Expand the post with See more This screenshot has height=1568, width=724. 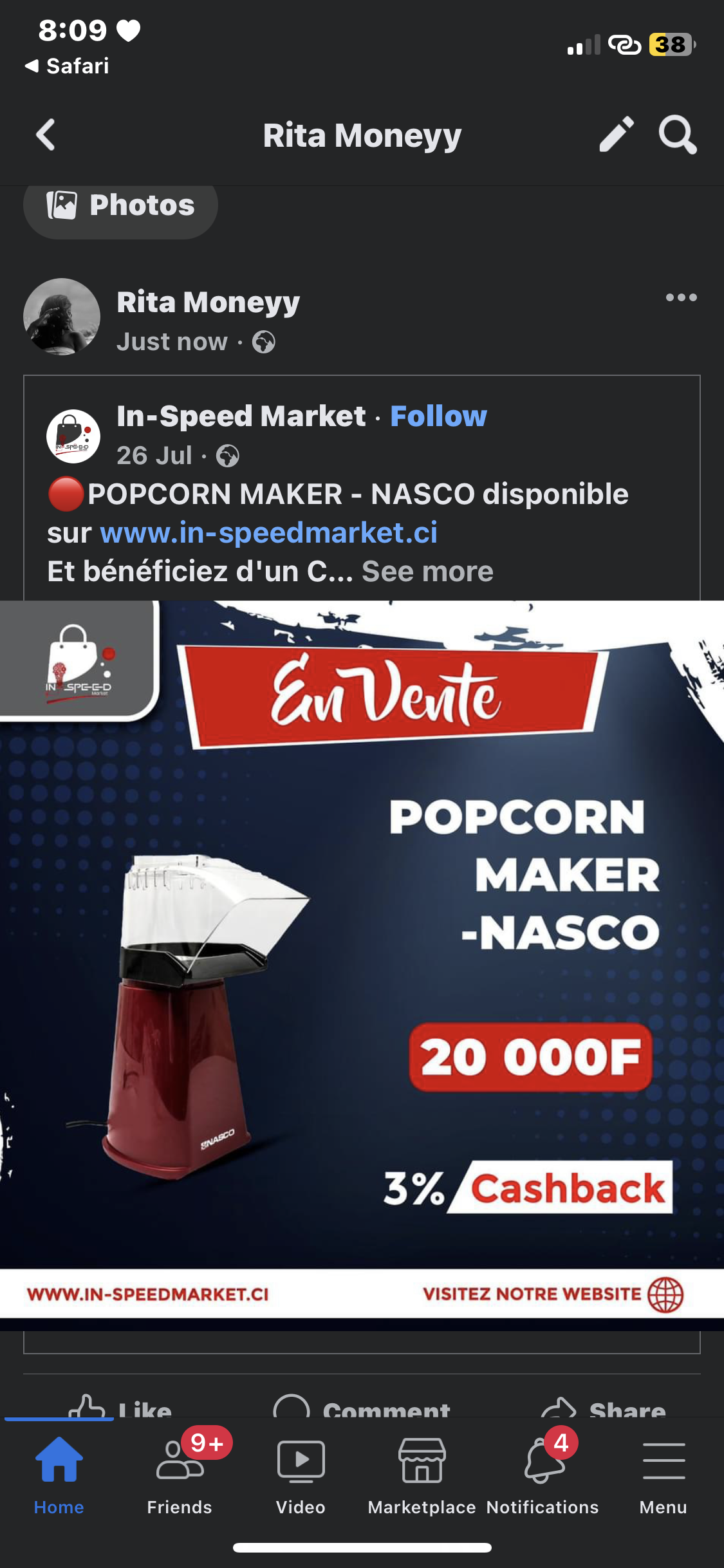427,572
